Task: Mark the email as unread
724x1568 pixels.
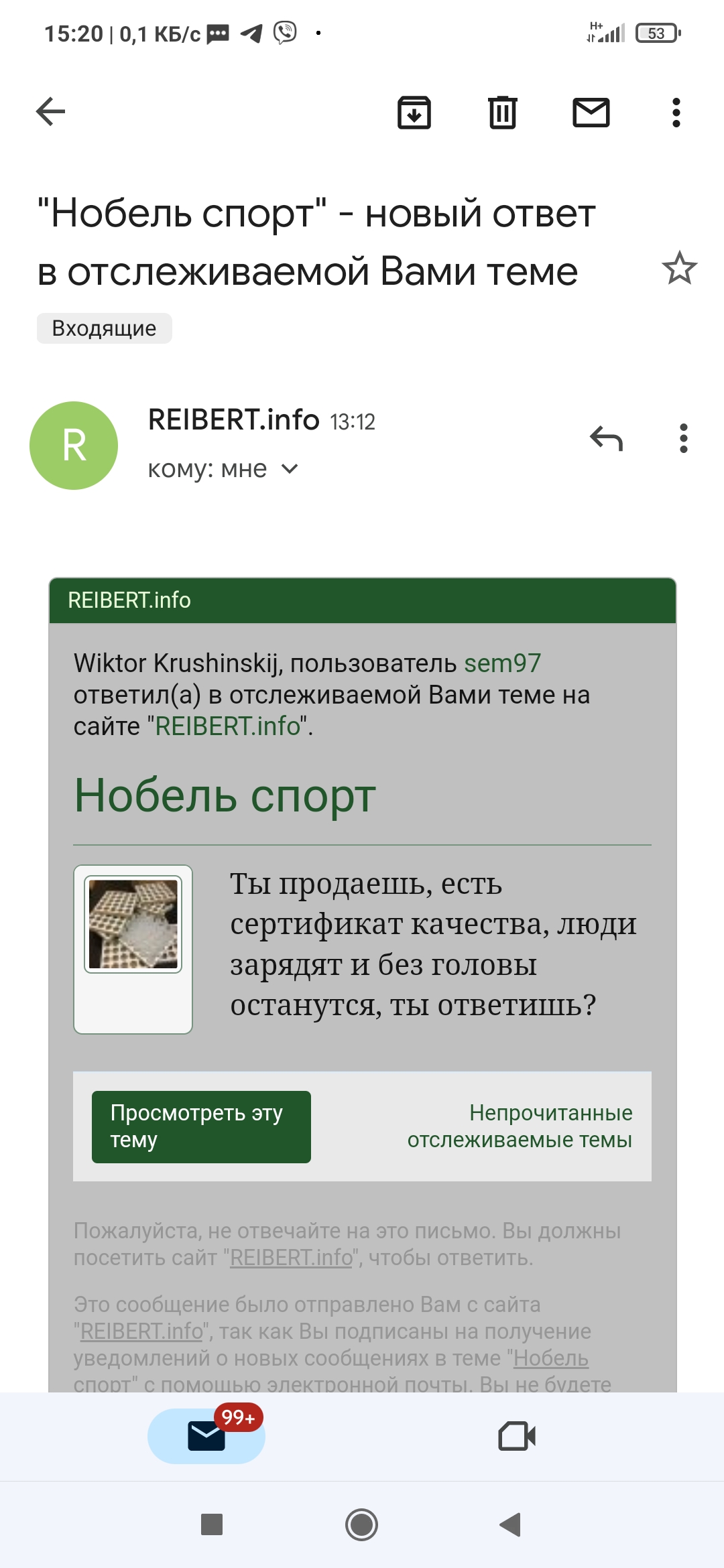Action: click(x=591, y=112)
